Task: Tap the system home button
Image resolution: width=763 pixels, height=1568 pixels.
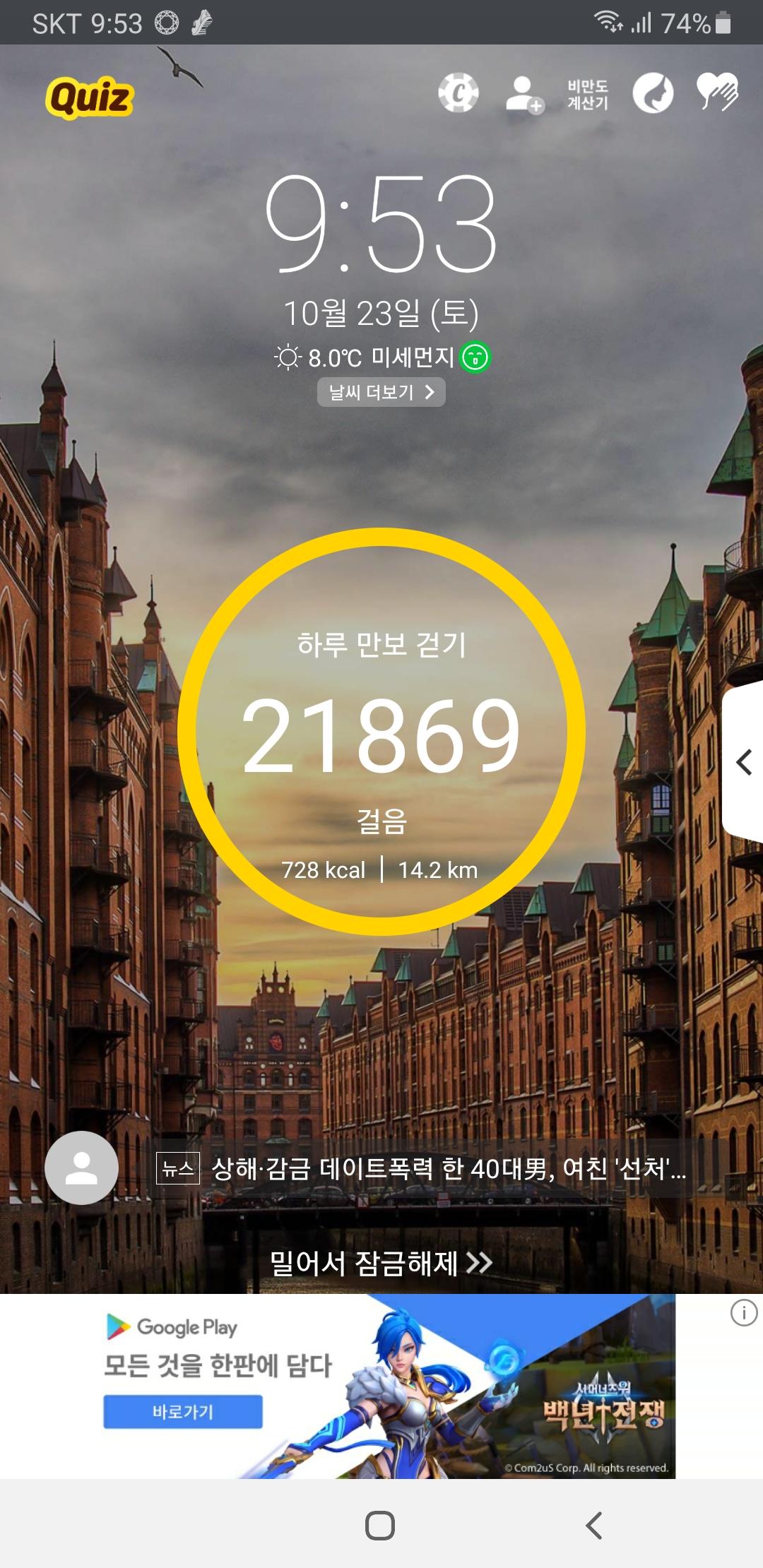Action: coord(380,1525)
